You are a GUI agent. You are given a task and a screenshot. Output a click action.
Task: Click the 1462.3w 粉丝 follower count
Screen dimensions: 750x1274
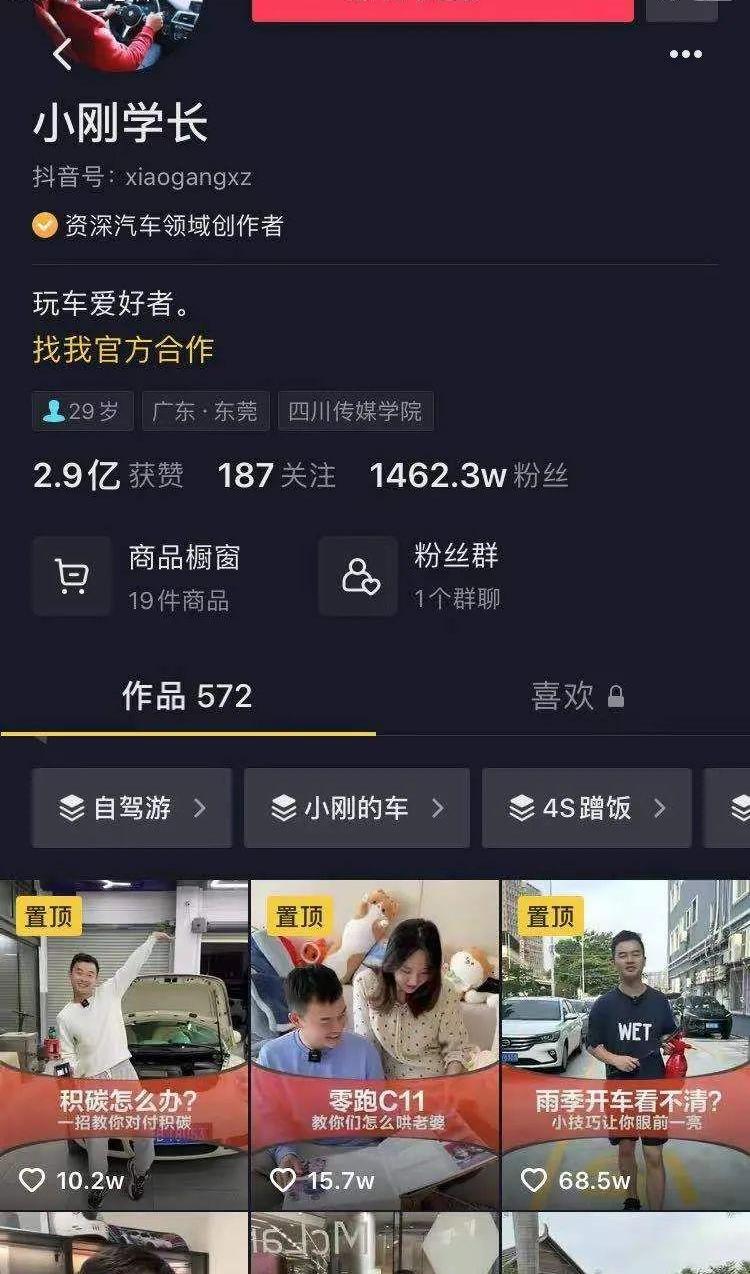point(470,476)
